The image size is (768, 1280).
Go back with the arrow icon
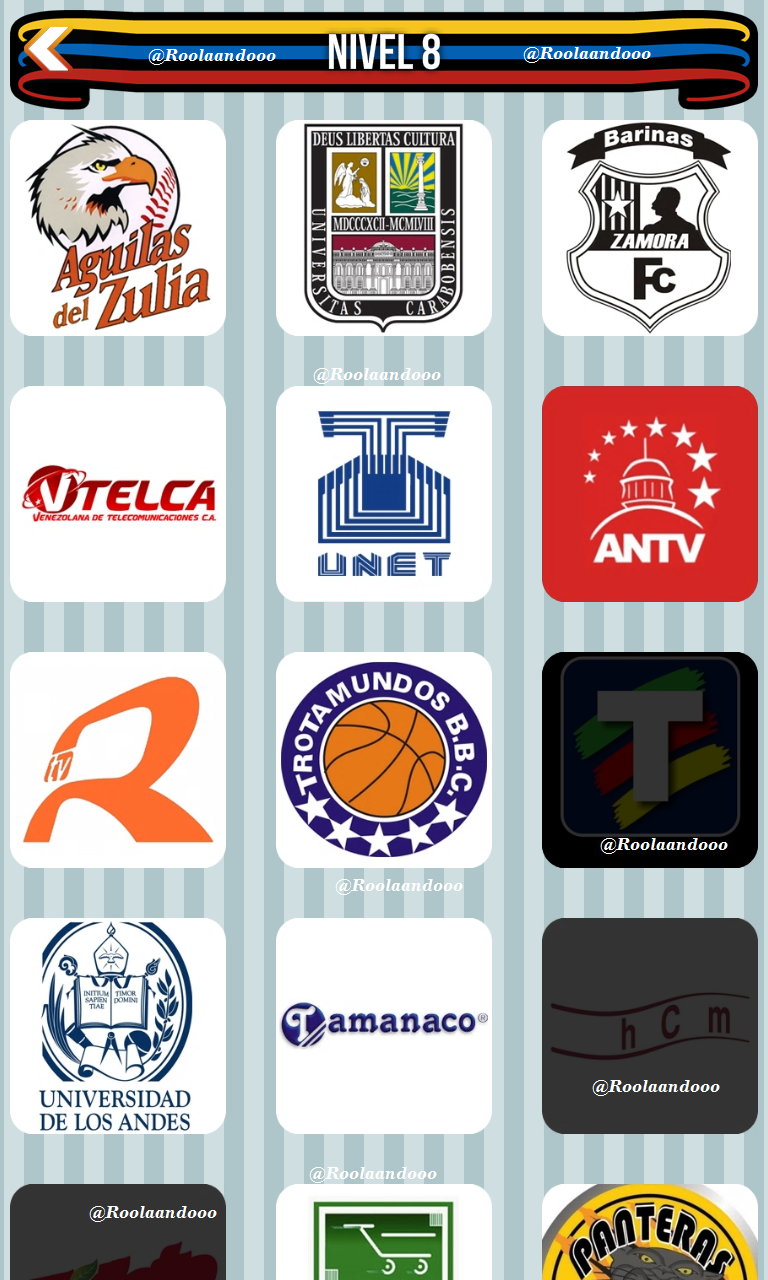(x=47, y=50)
